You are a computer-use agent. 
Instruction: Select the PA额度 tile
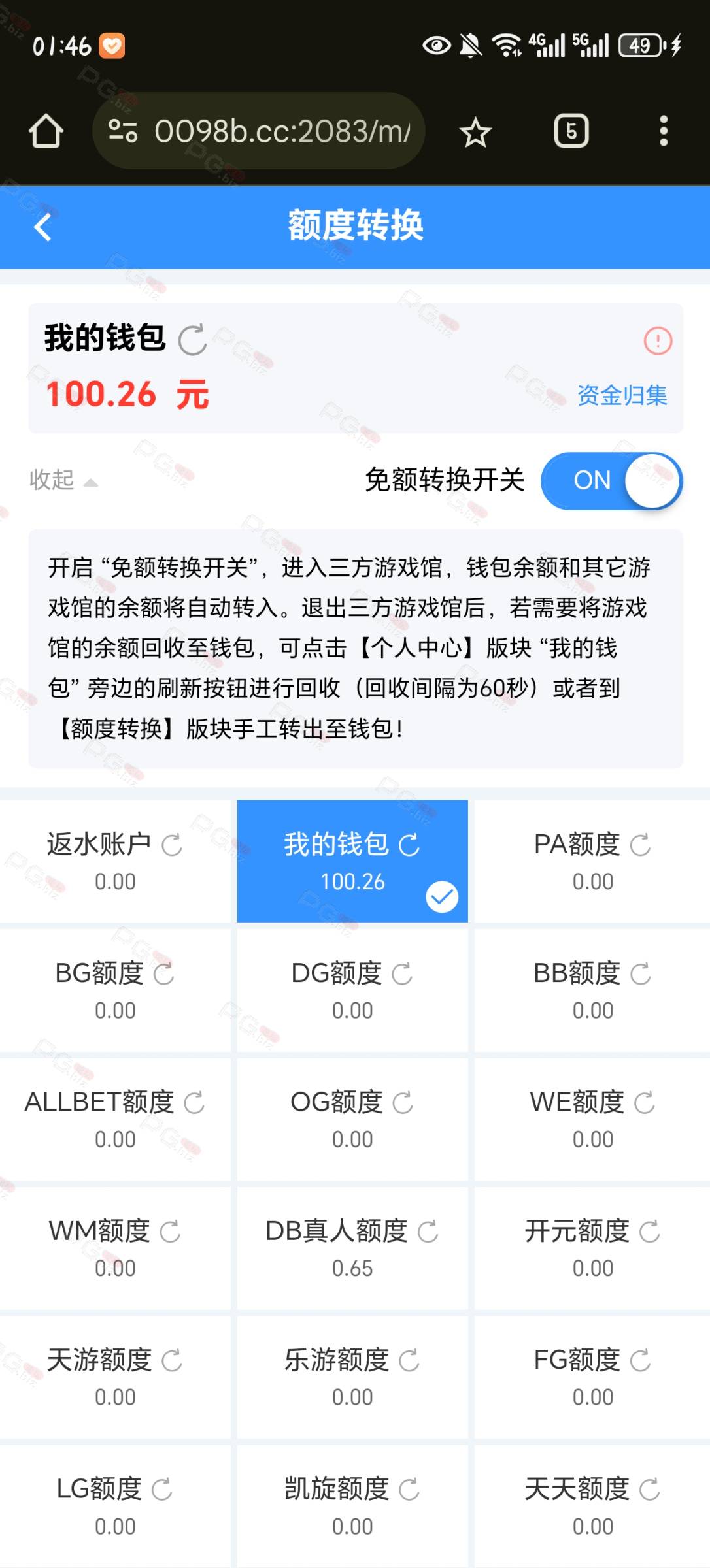pos(592,861)
